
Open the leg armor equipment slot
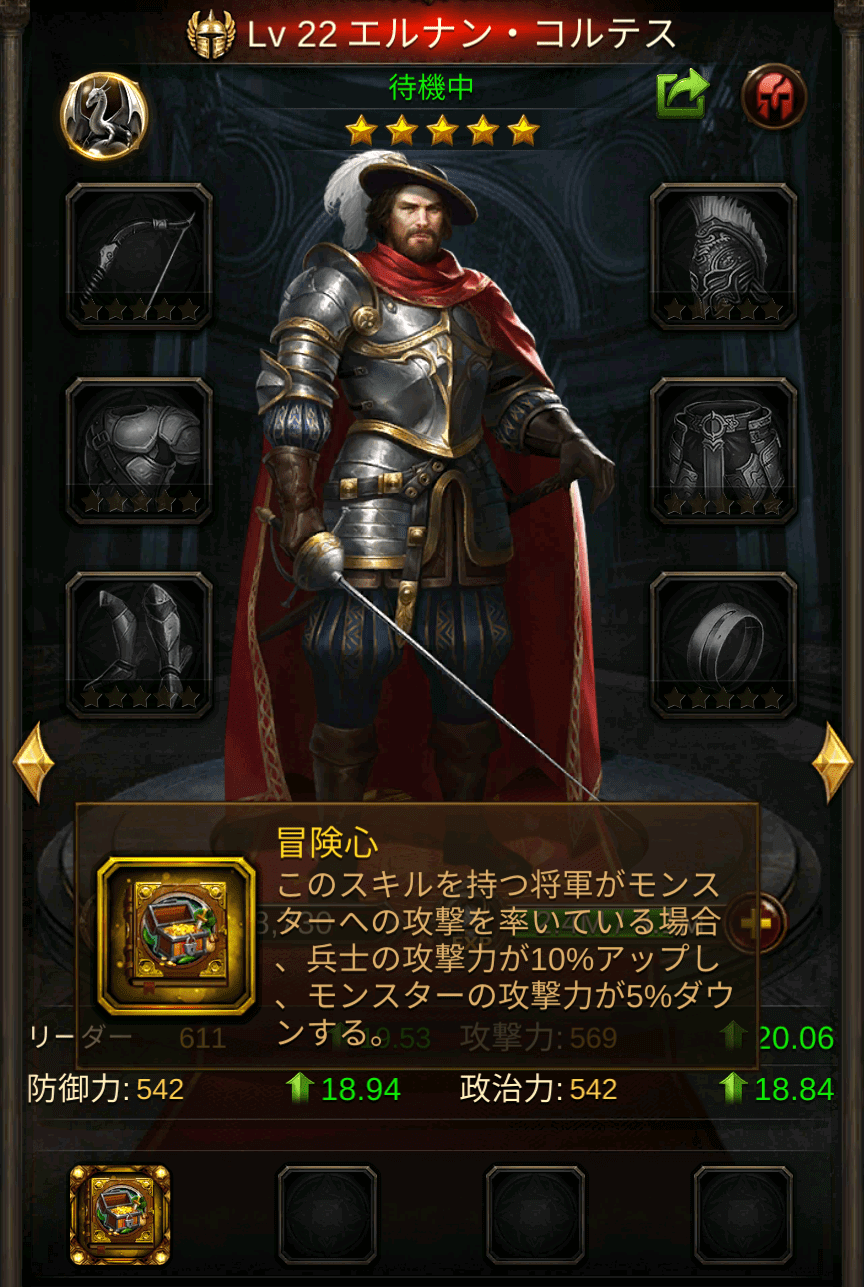pos(723,450)
